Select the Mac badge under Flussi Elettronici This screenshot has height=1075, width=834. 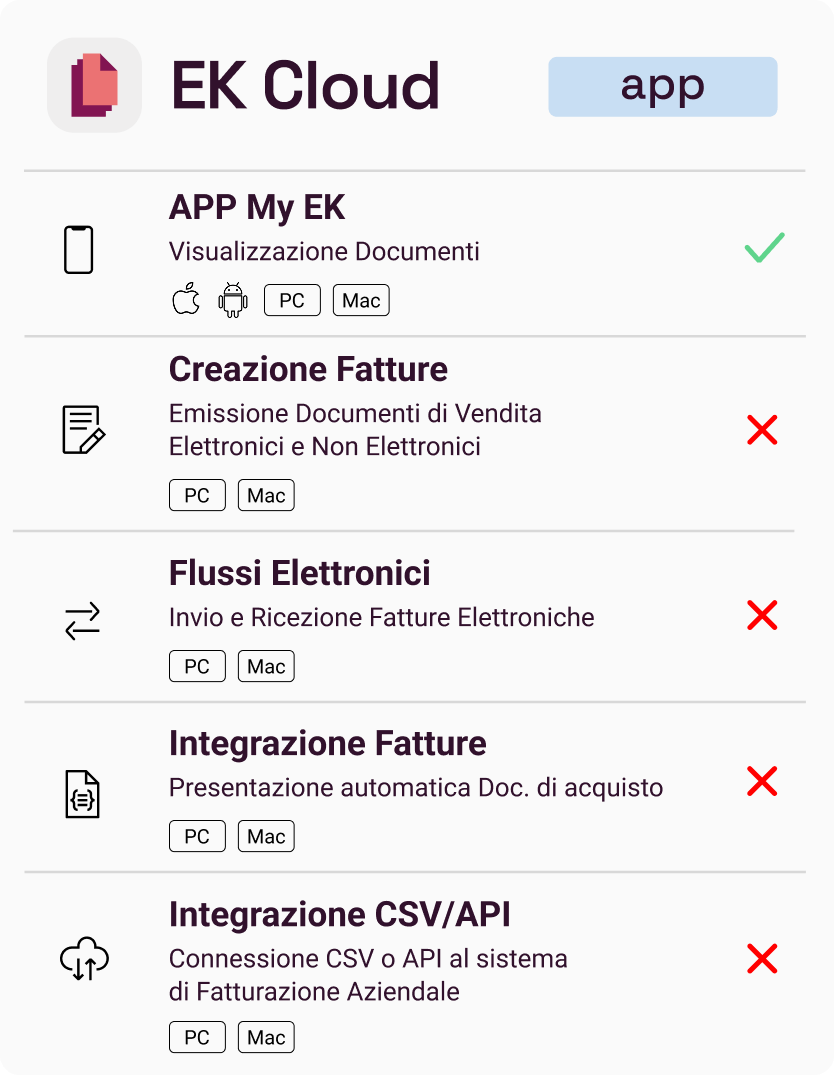[x=265, y=666]
